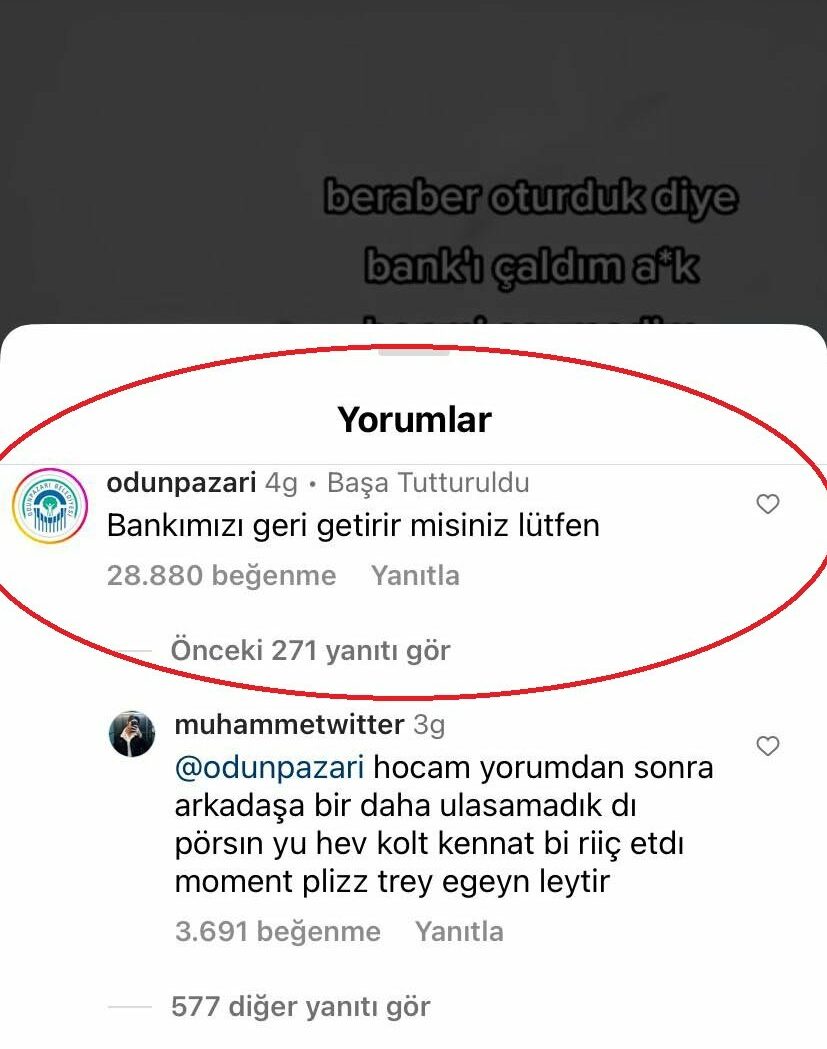Open odunpazari's profile picture
Screen dimensions: 827x1049
(50, 507)
